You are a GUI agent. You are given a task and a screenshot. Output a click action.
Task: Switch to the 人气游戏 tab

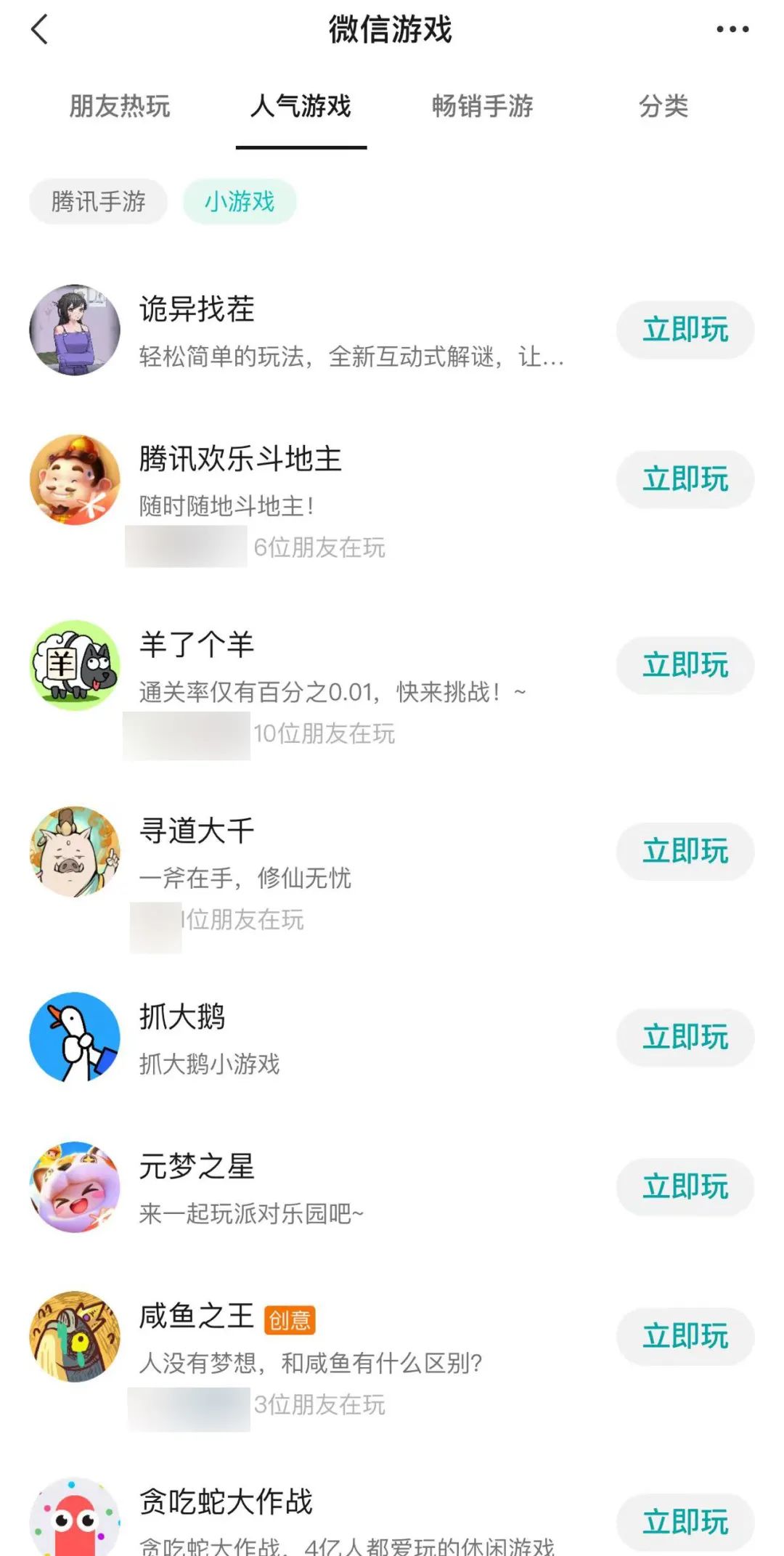pos(301,107)
